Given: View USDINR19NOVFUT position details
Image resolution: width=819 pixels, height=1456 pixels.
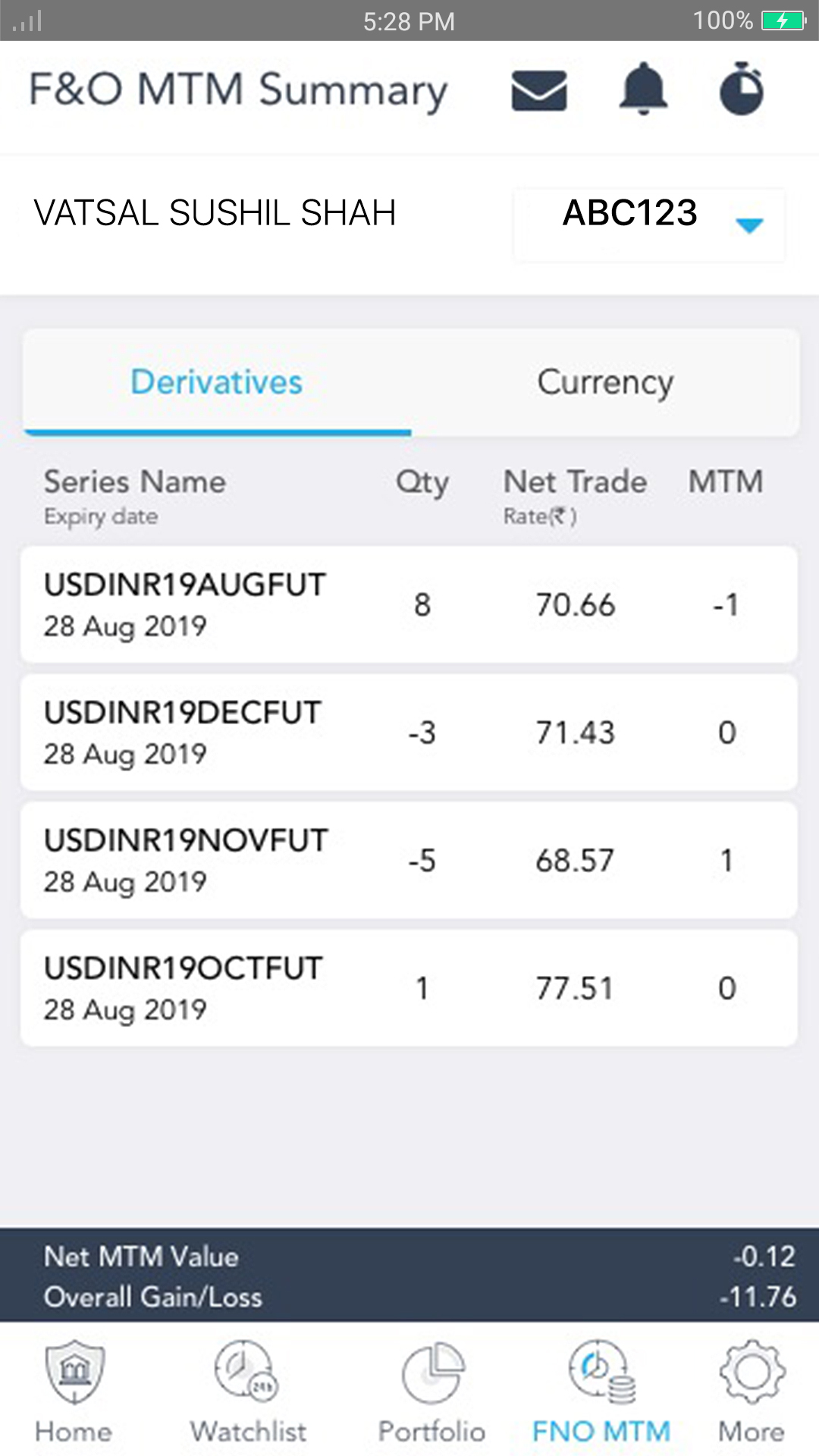Looking at the screenshot, I should (409, 860).
